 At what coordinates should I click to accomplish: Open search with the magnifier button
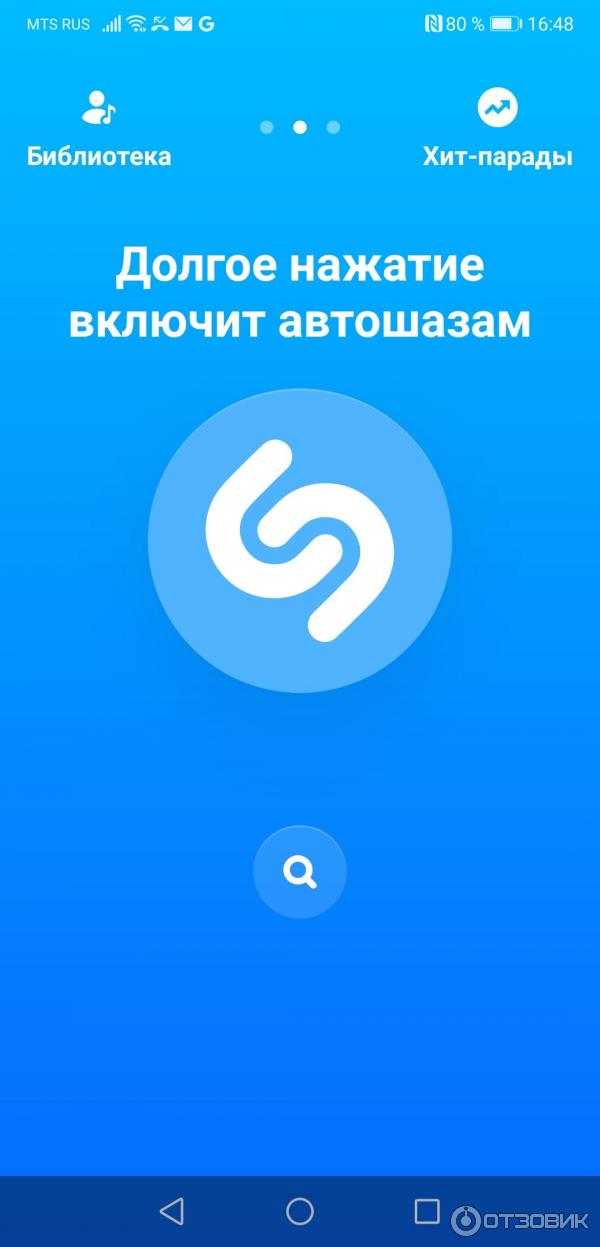pyautogui.click(x=299, y=872)
